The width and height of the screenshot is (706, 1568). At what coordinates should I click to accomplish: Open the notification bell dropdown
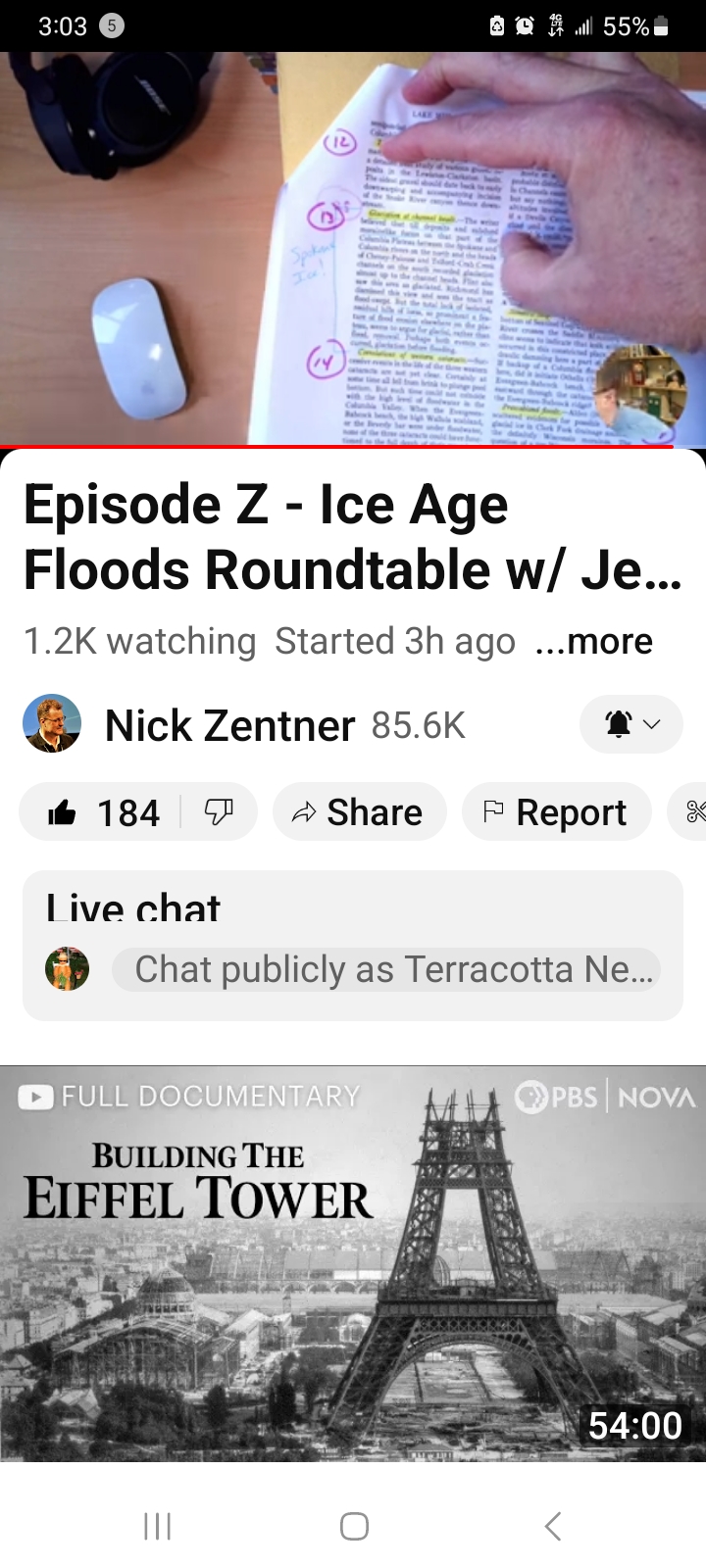[630, 724]
